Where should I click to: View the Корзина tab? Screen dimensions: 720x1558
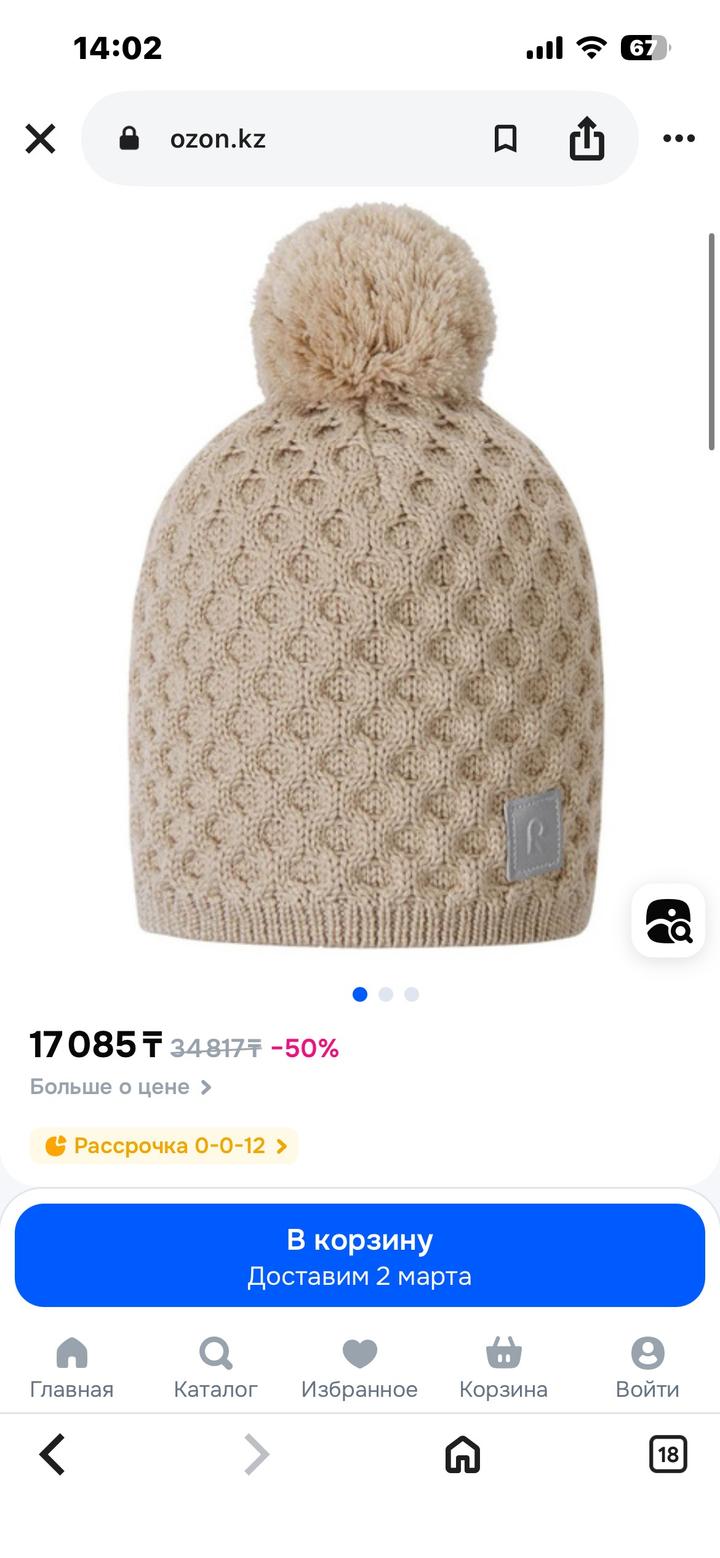click(504, 1368)
